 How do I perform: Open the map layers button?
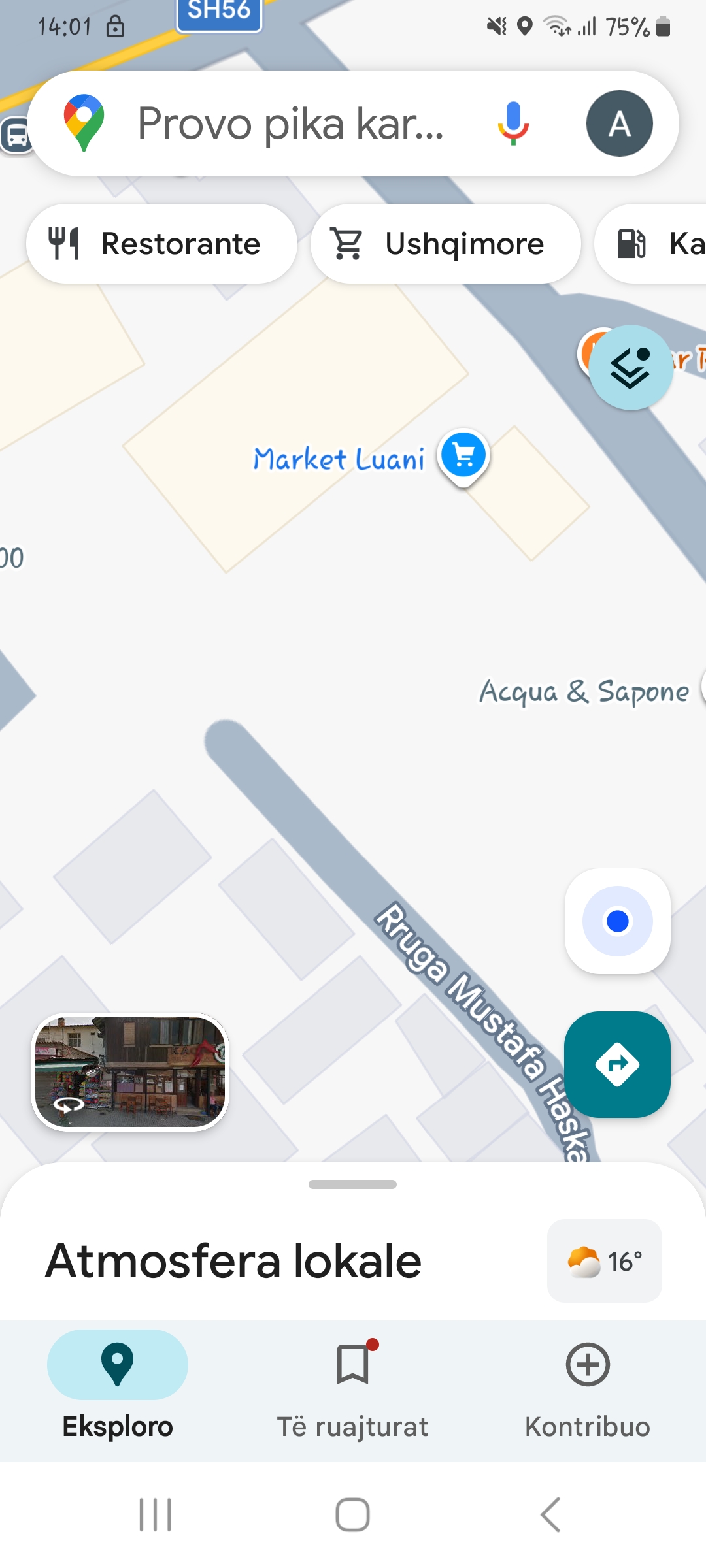(630, 368)
